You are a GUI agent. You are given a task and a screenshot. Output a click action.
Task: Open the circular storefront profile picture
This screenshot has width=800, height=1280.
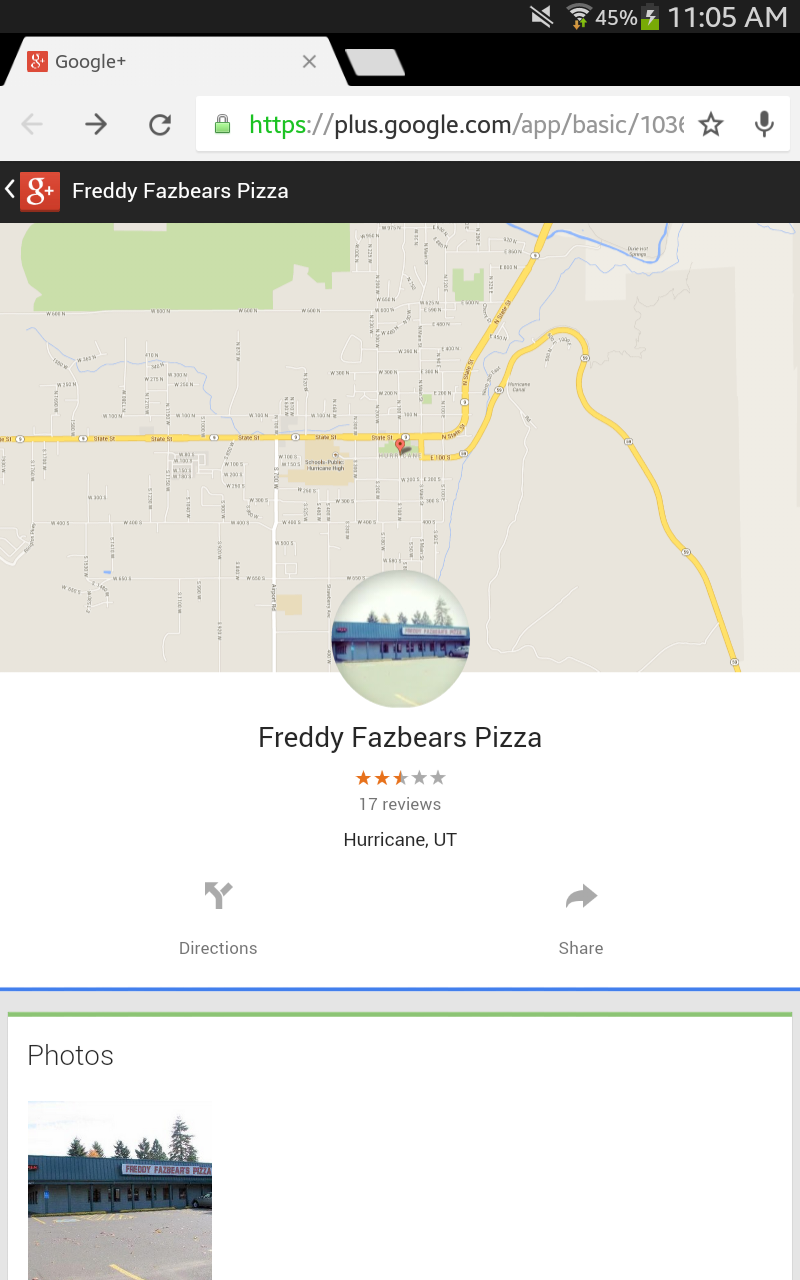point(400,638)
